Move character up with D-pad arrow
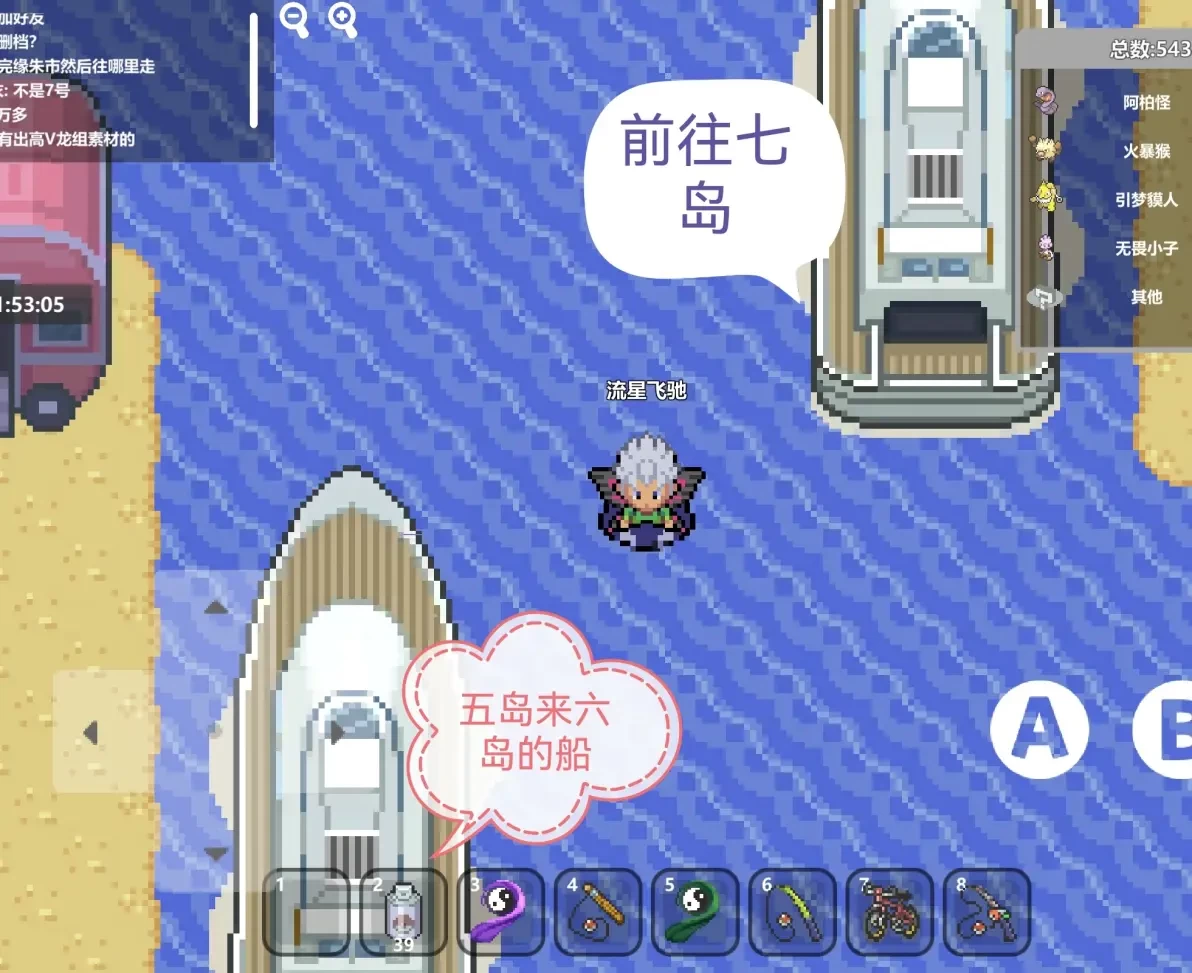This screenshot has width=1192, height=973. coord(215,608)
